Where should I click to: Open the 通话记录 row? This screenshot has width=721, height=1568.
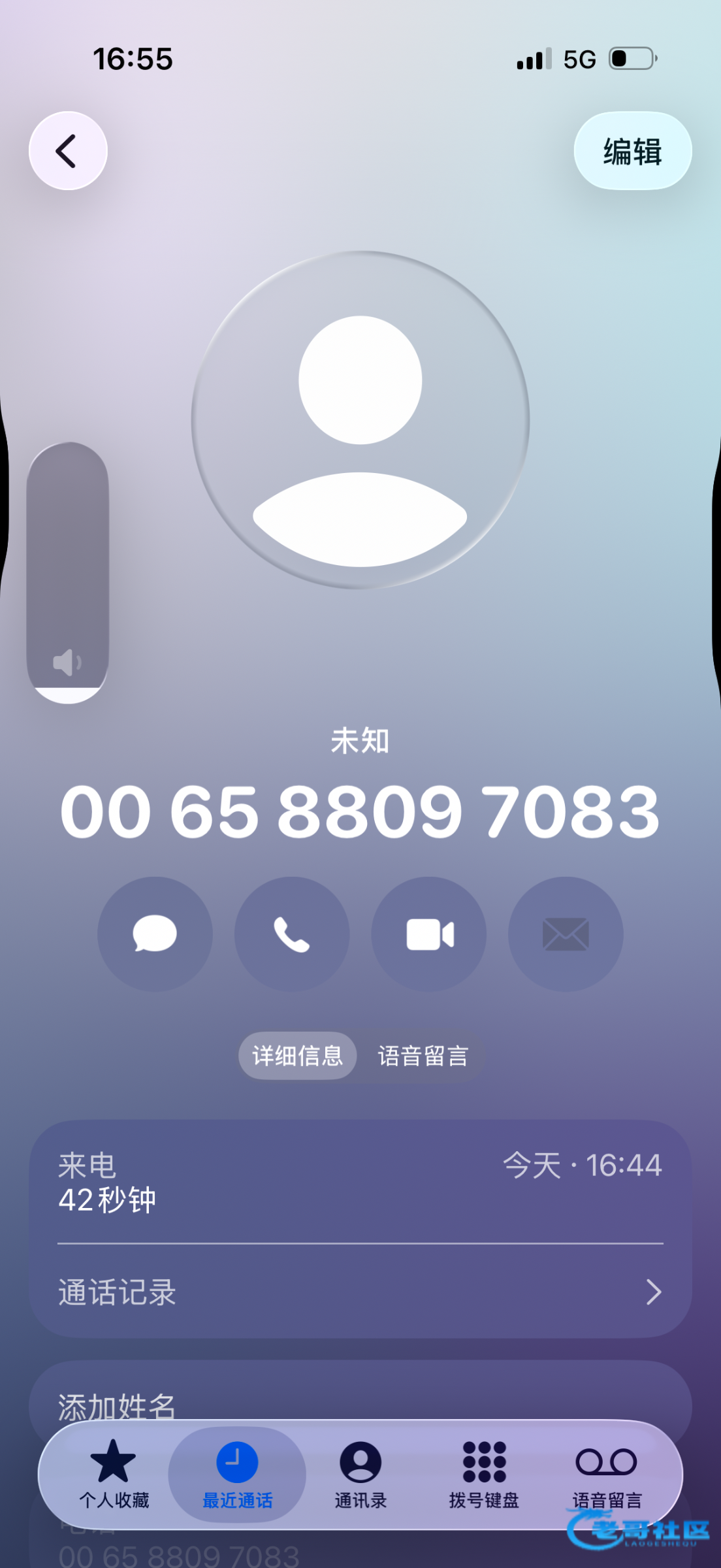[x=360, y=1292]
